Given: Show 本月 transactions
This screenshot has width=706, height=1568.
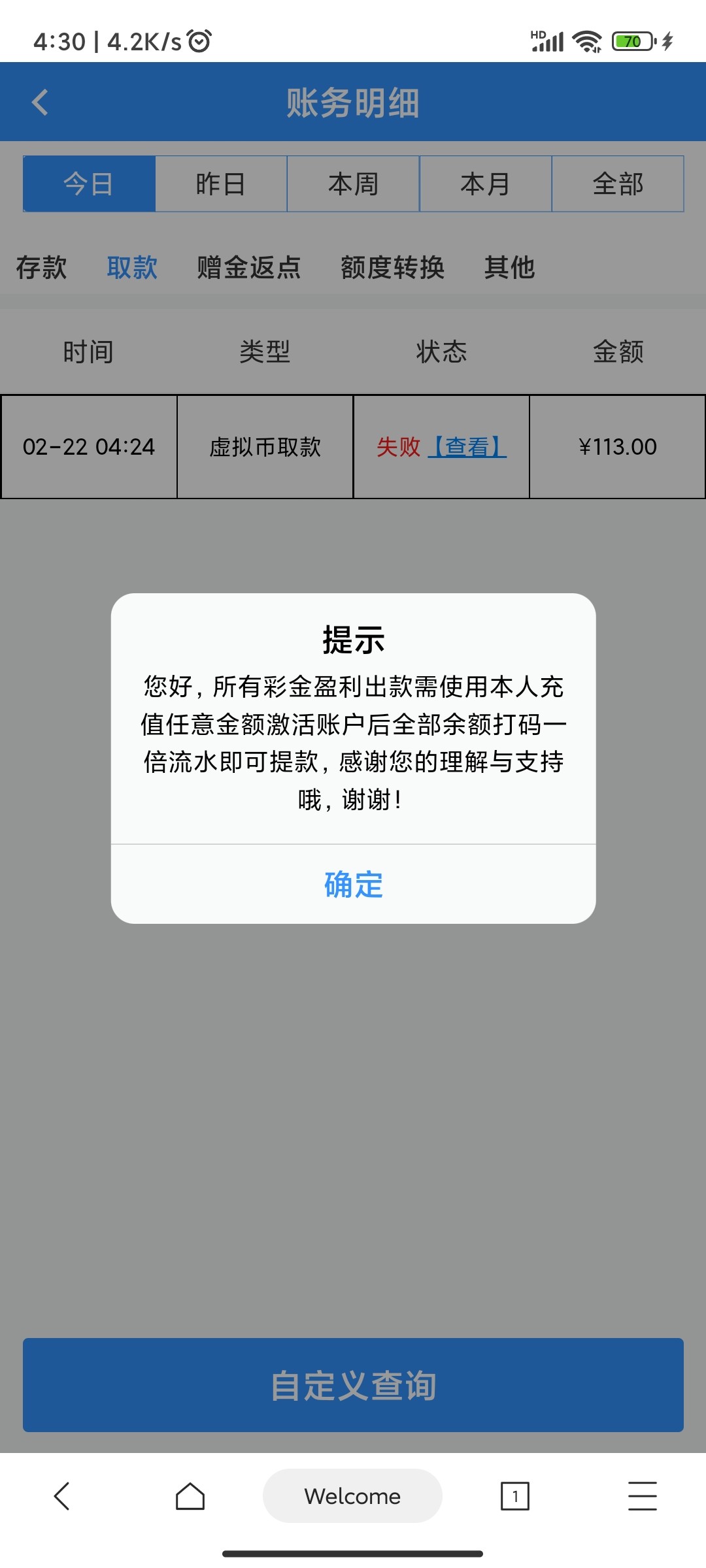Looking at the screenshot, I should (x=485, y=184).
